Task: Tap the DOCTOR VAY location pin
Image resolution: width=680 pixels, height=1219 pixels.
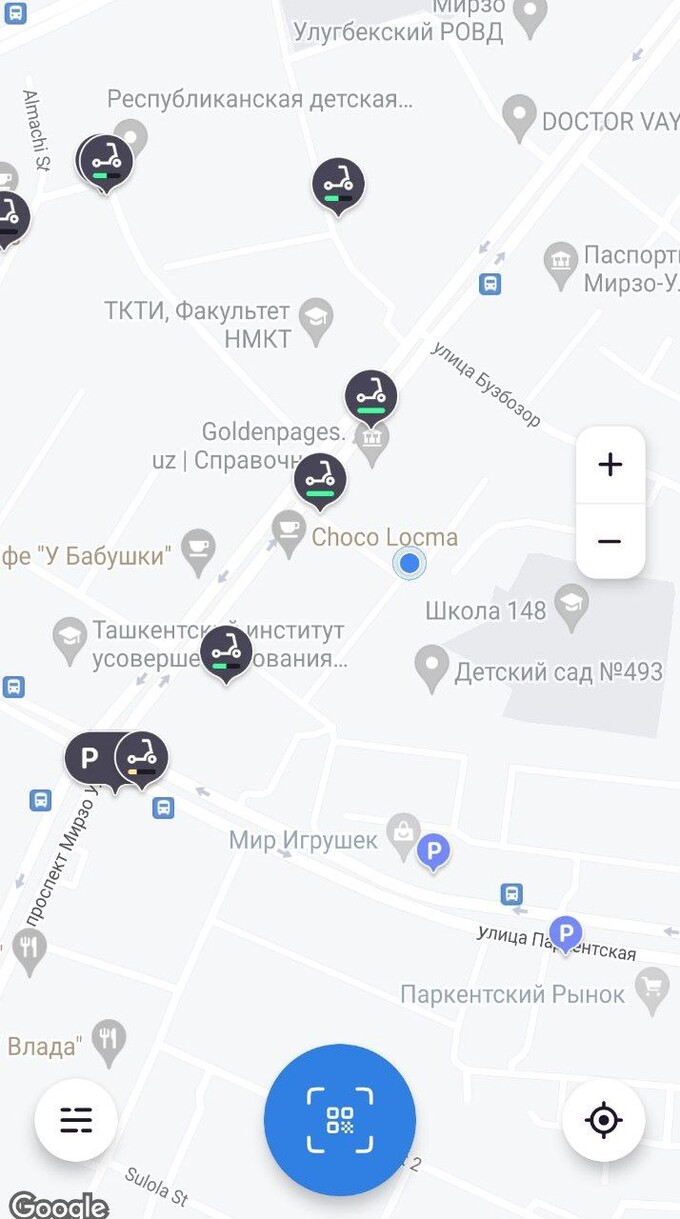Action: click(x=518, y=116)
